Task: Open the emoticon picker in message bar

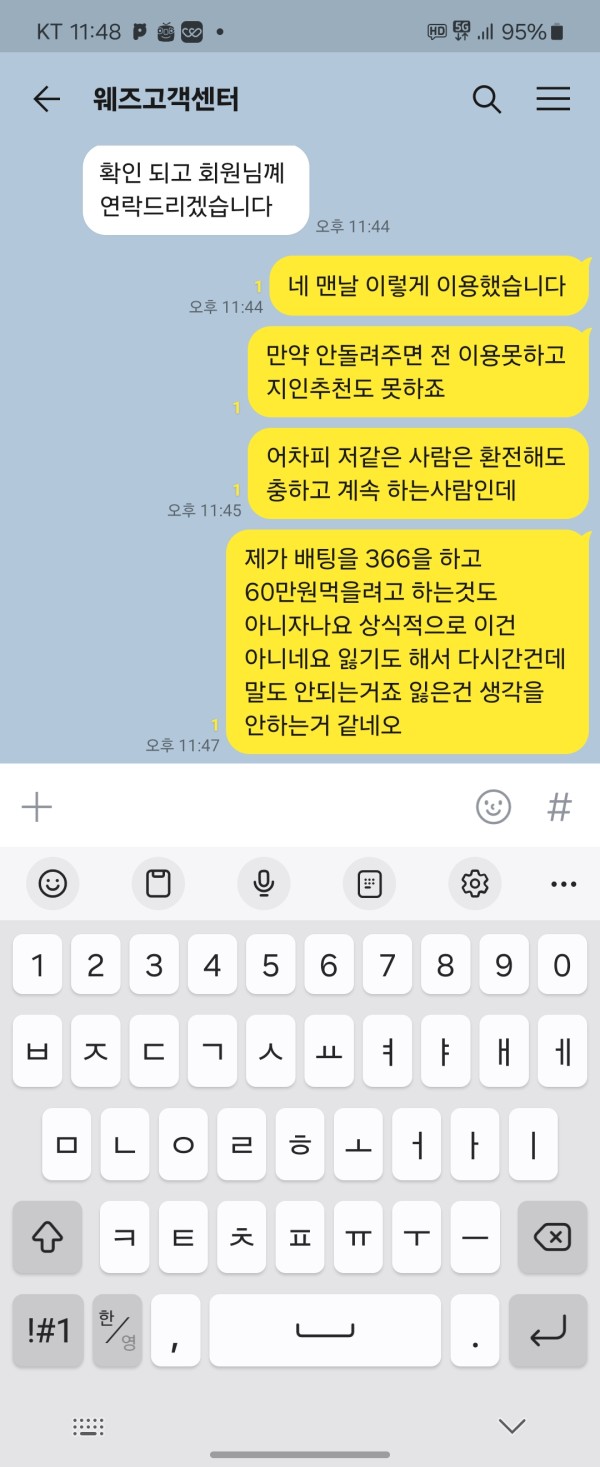Action: 493,807
